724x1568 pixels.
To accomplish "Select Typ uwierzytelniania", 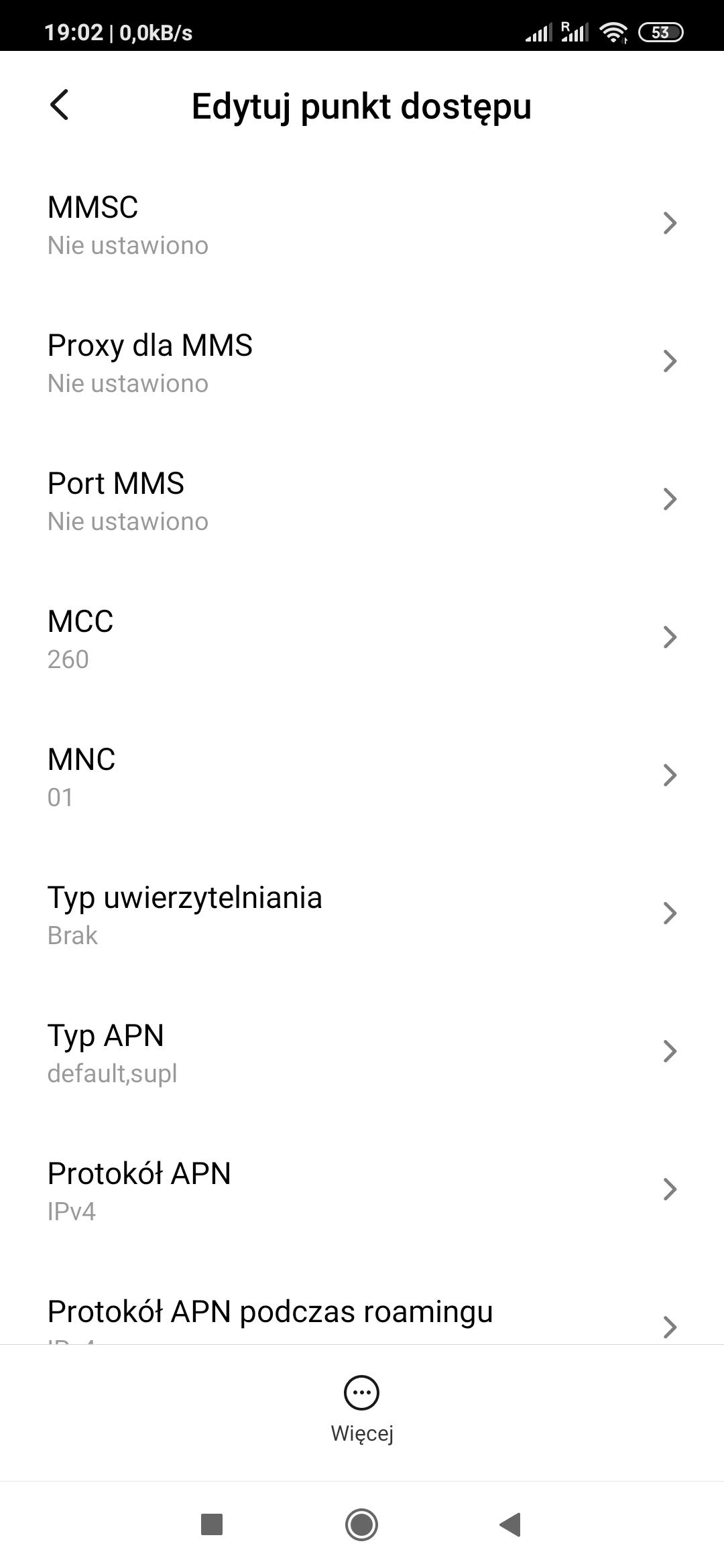I will click(x=362, y=915).
